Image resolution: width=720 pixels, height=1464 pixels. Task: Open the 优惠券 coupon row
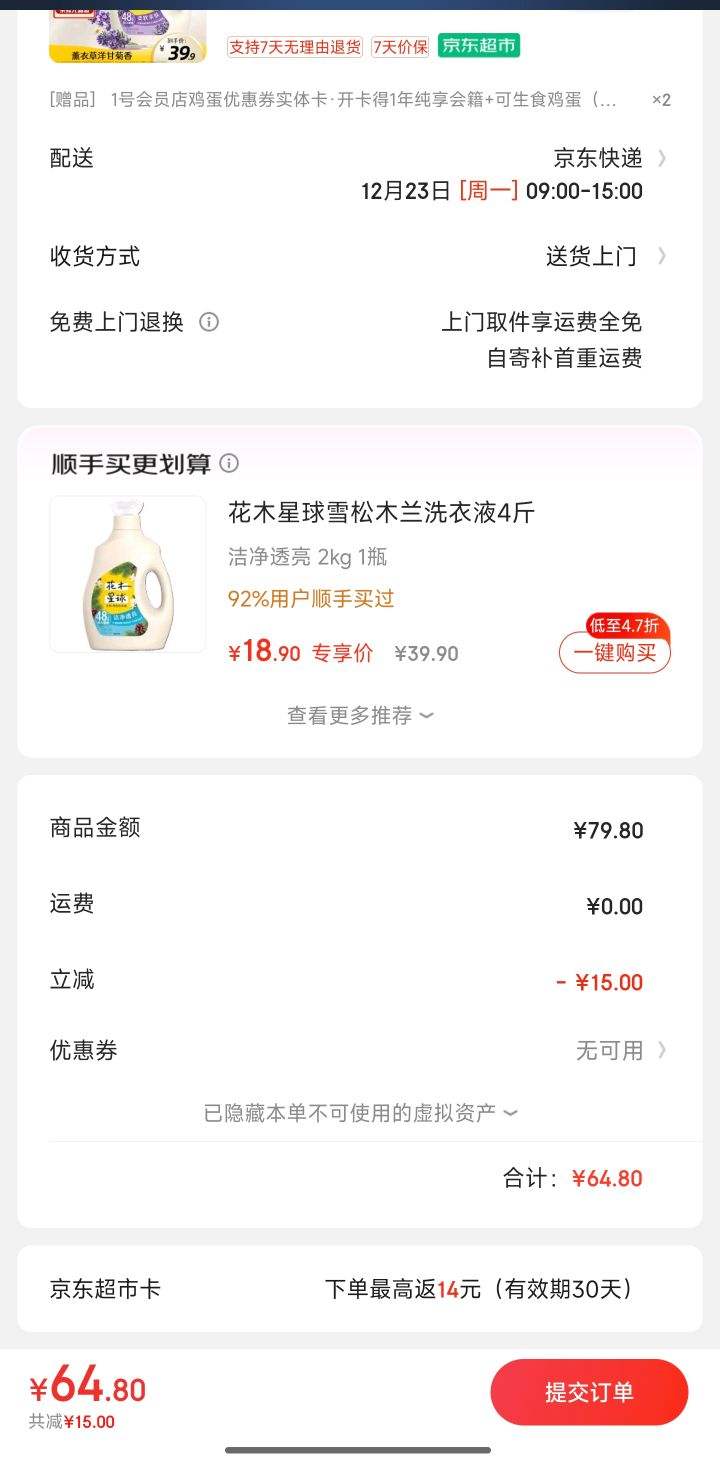[x=360, y=1050]
